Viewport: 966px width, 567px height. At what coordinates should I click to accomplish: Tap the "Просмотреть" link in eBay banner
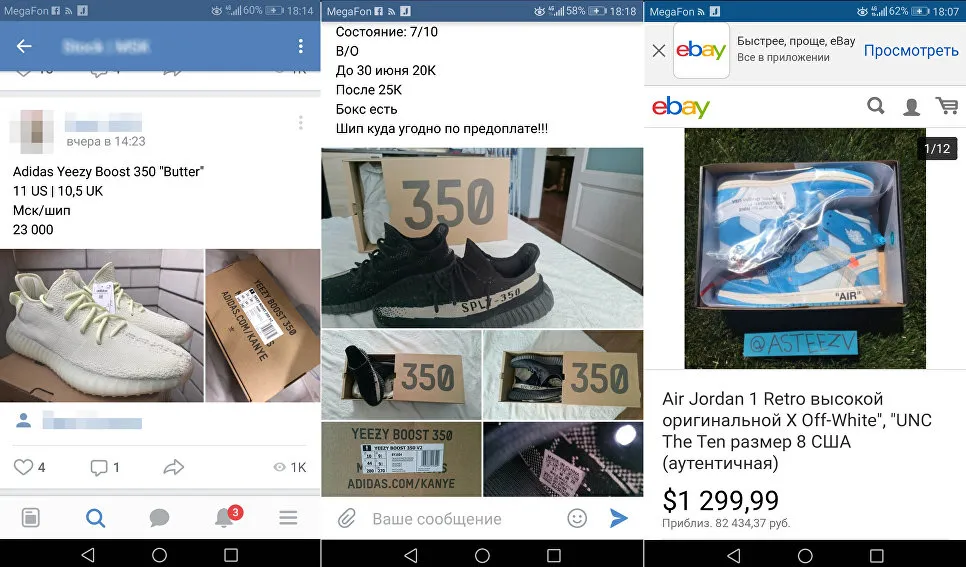(x=911, y=51)
